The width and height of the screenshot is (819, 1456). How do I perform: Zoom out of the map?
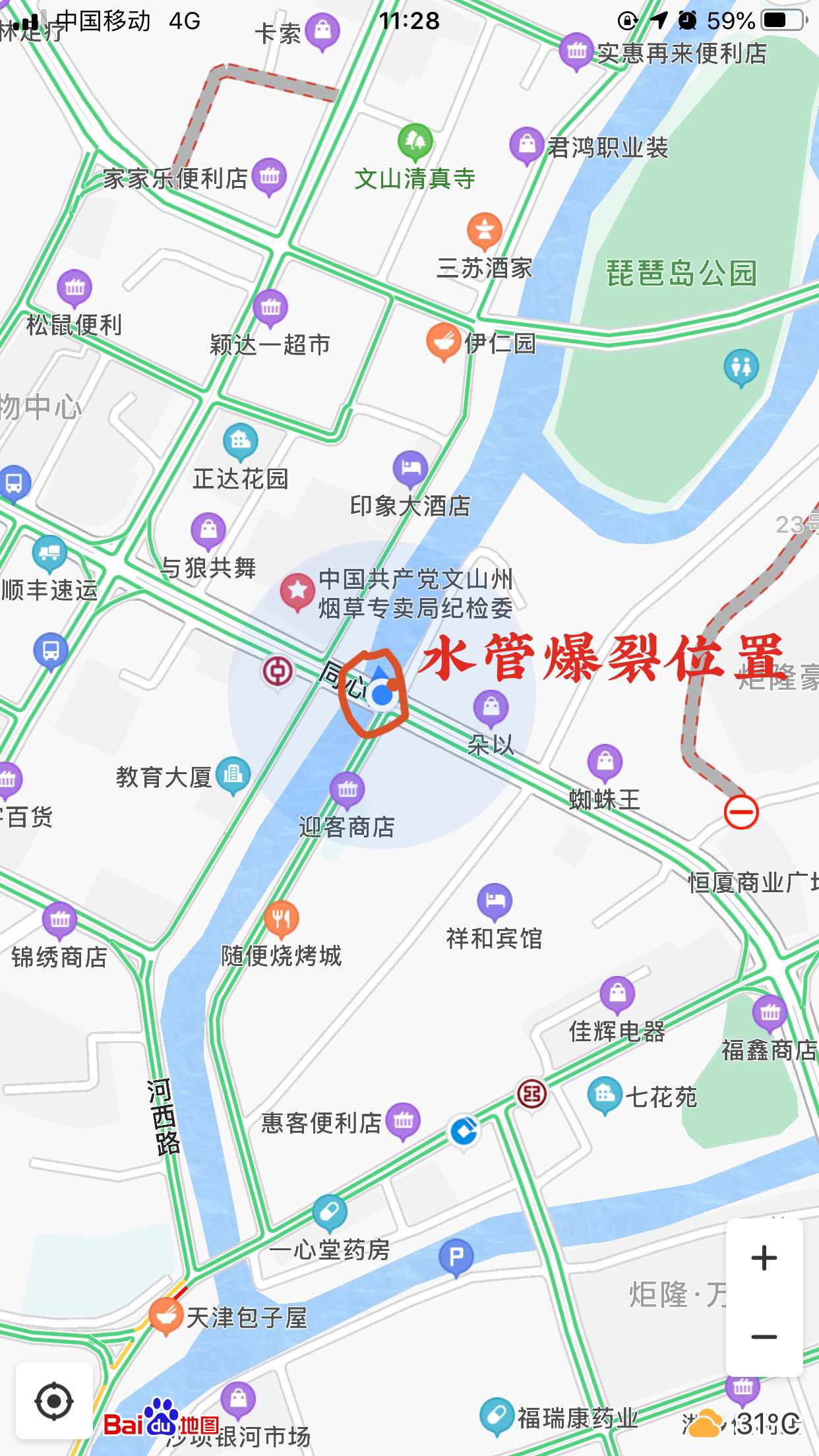coord(764,1337)
